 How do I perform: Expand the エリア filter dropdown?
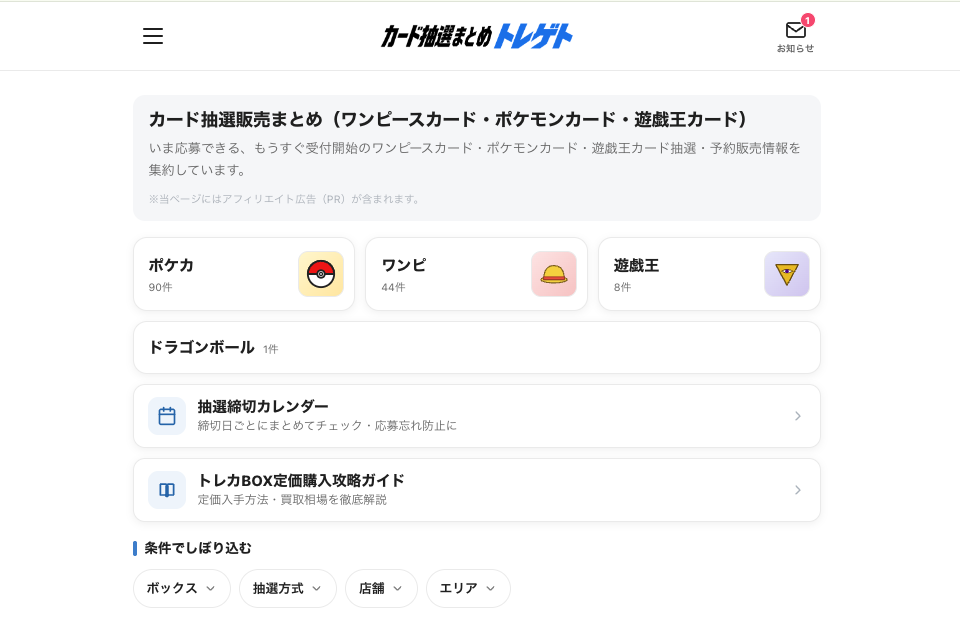pyautogui.click(x=468, y=588)
